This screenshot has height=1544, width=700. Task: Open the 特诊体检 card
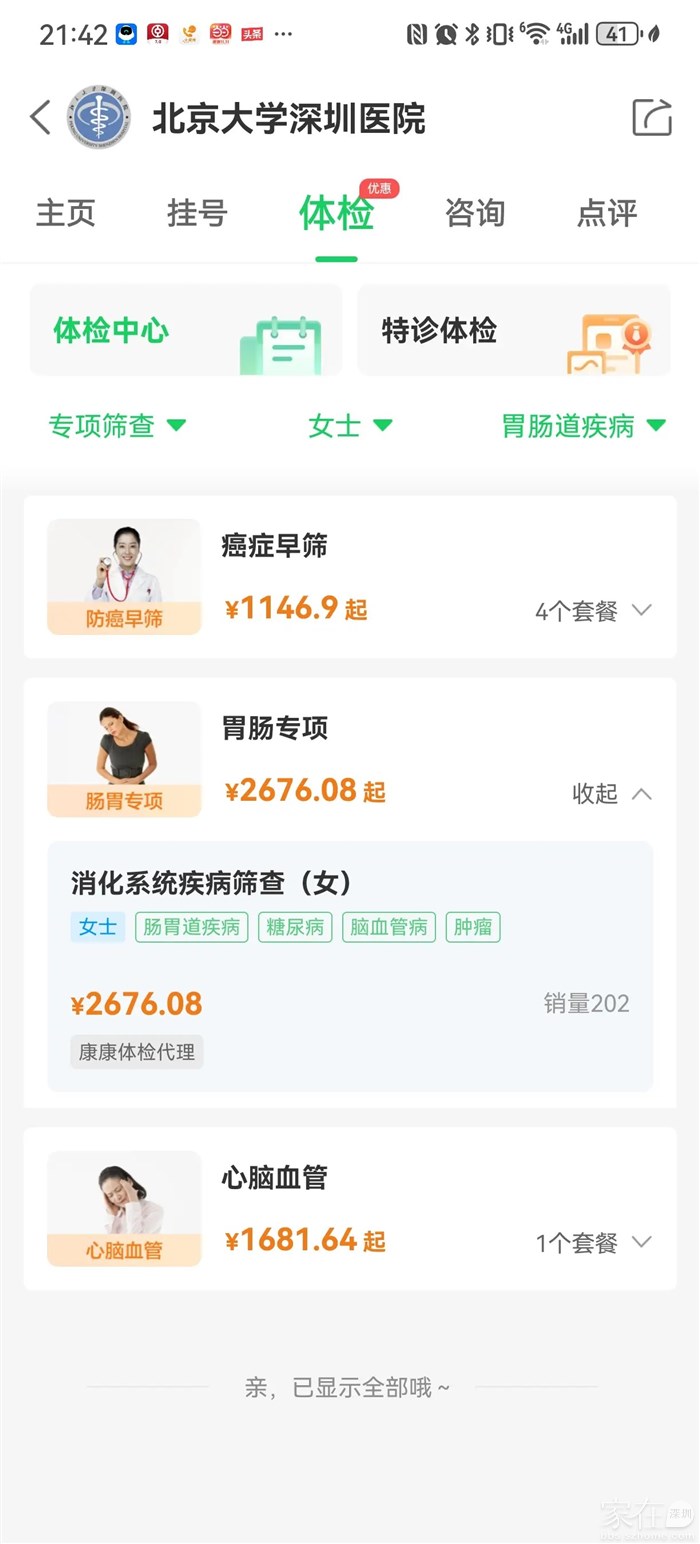point(513,330)
